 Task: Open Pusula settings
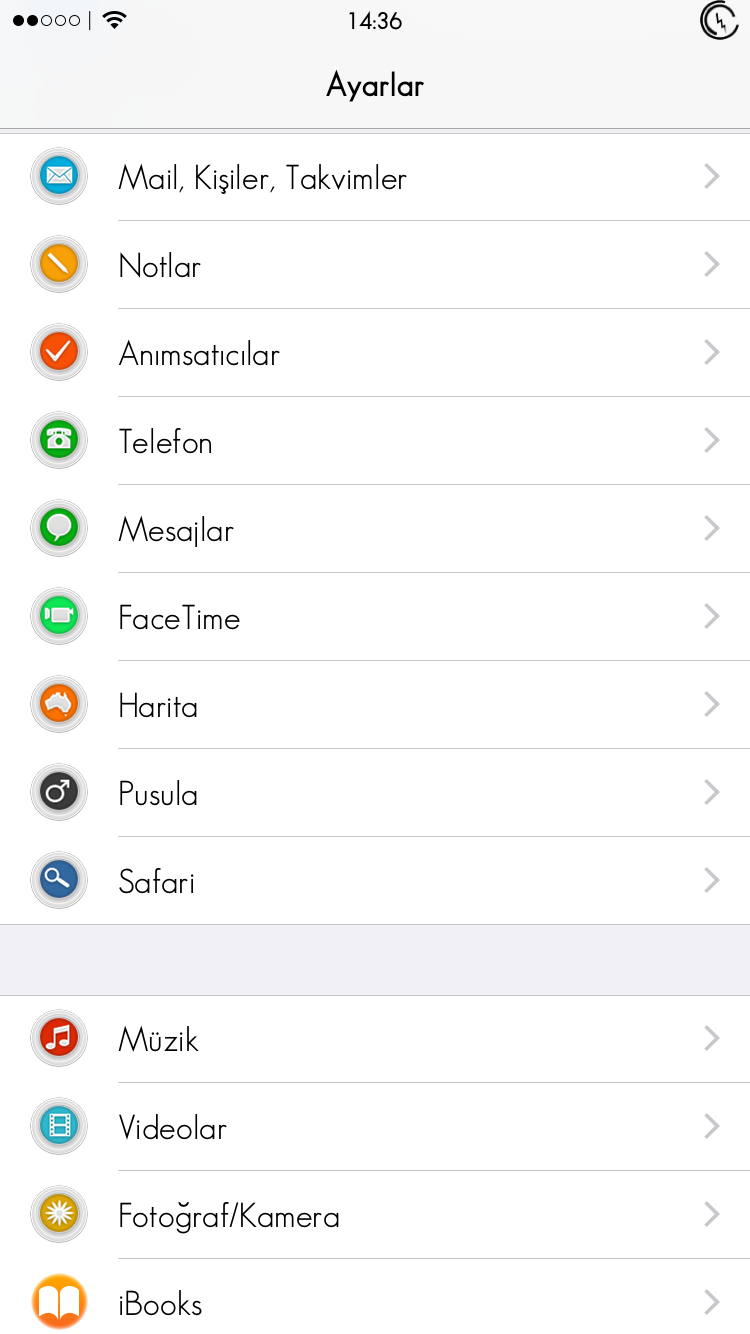[x=375, y=793]
